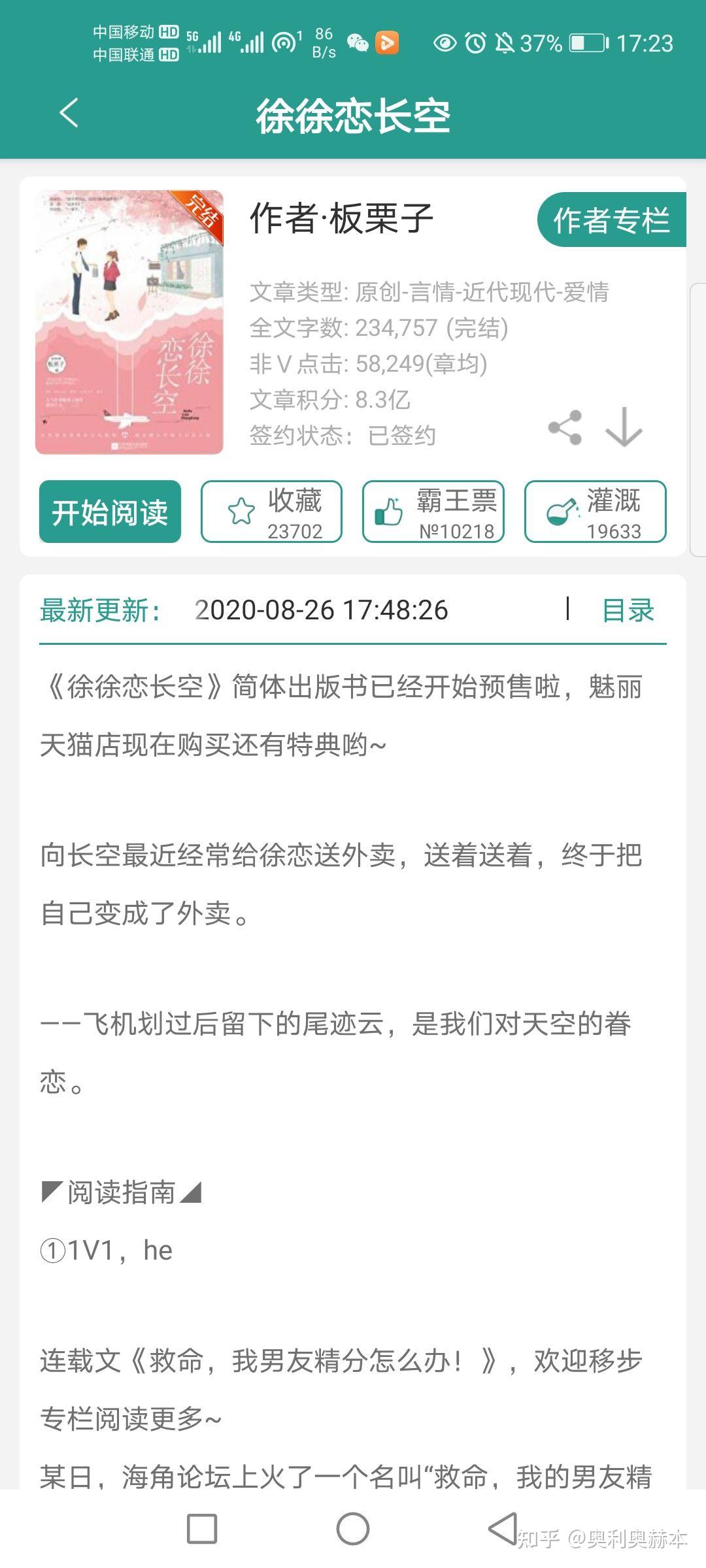Open recent apps with the square button
The height and width of the screenshot is (1568, 706).
pyautogui.click(x=202, y=1529)
